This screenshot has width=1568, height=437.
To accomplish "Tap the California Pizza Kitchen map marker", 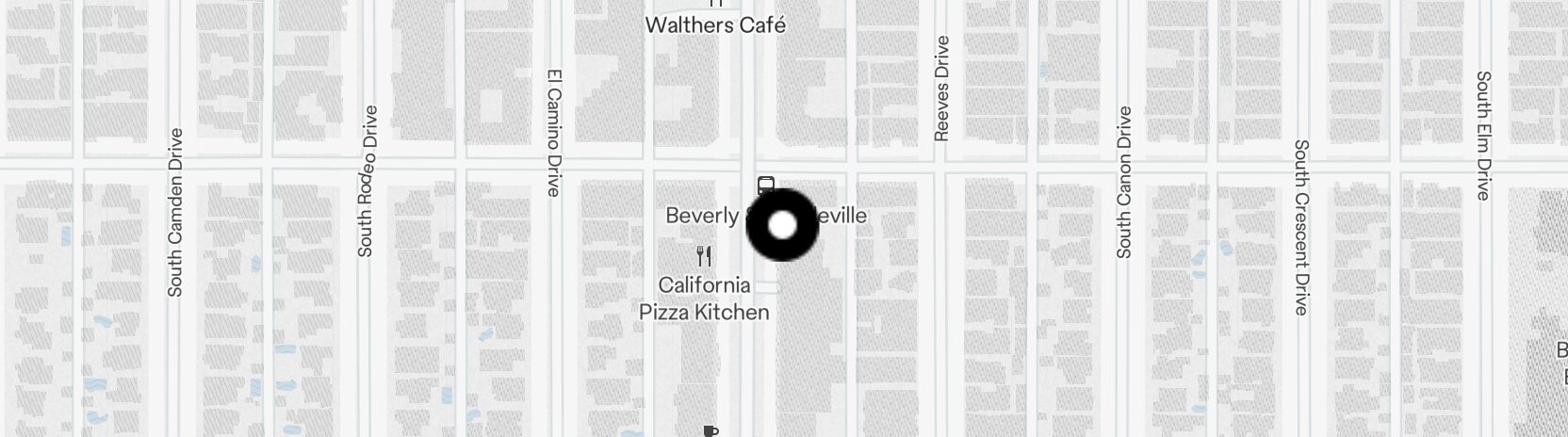I will click(x=704, y=256).
